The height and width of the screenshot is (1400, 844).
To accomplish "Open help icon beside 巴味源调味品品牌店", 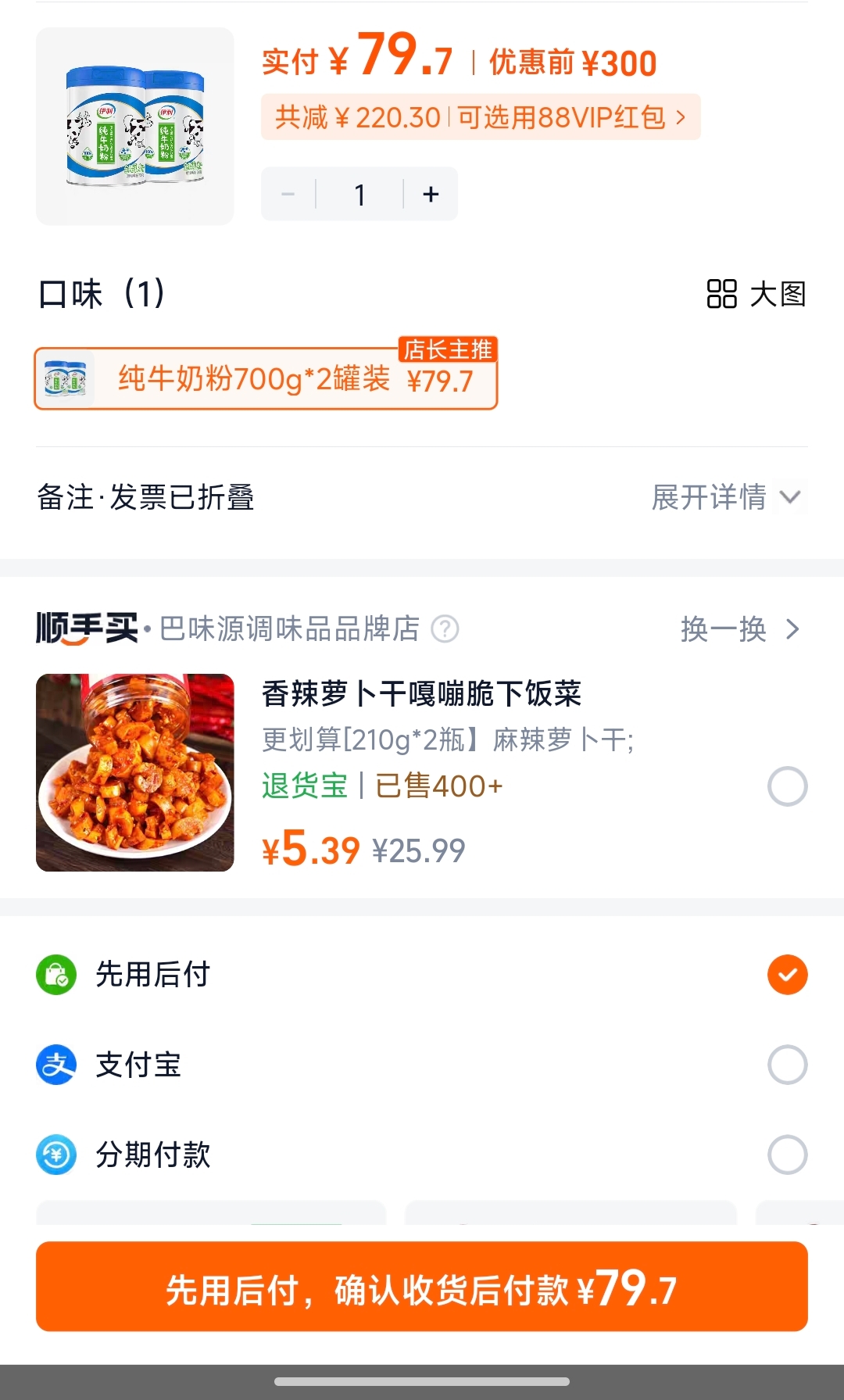I will point(445,629).
